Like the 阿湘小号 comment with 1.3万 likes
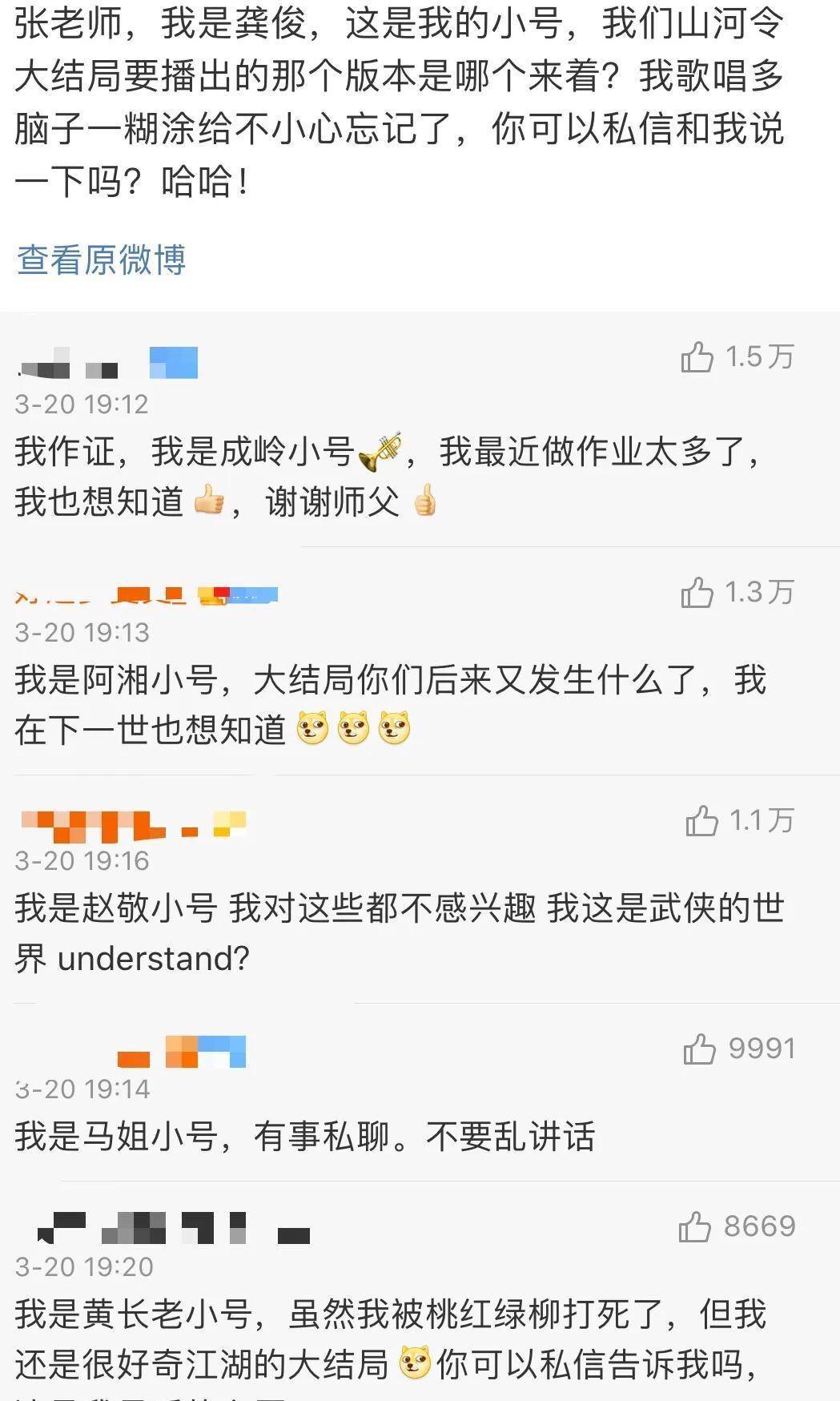This screenshot has width=840, height=1401. (x=697, y=593)
